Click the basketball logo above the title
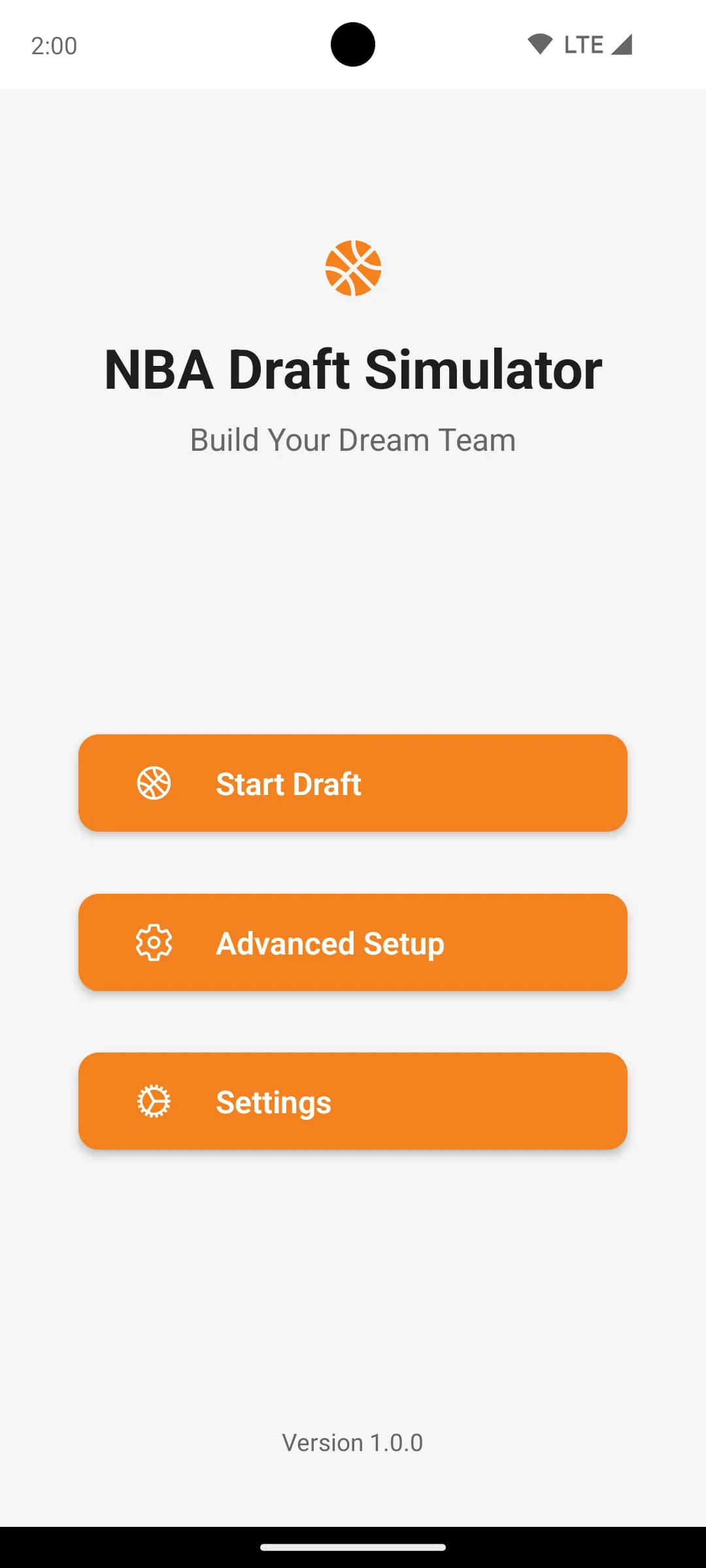Screen dimensions: 706x1568 [353, 268]
